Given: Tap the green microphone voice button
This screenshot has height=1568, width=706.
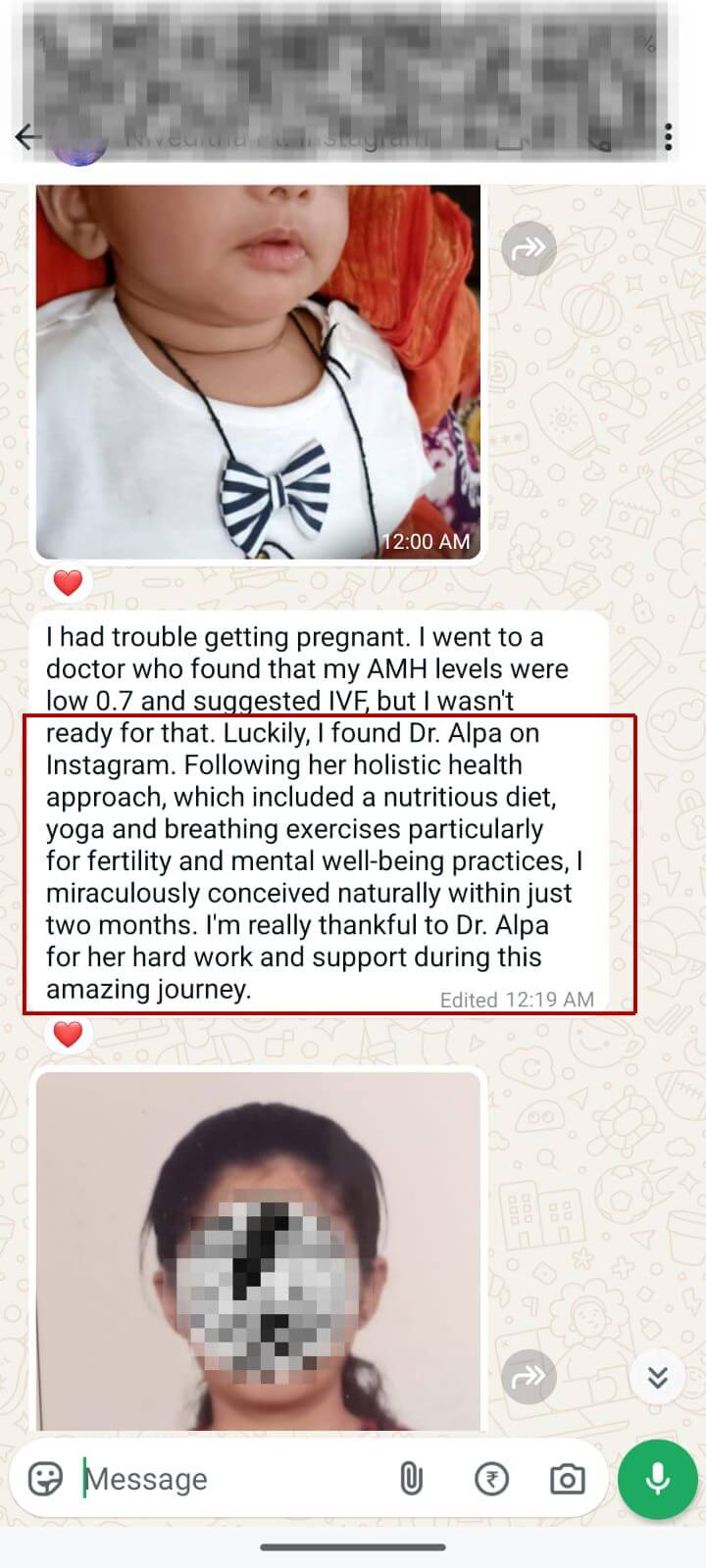Looking at the screenshot, I should coord(657,1478).
